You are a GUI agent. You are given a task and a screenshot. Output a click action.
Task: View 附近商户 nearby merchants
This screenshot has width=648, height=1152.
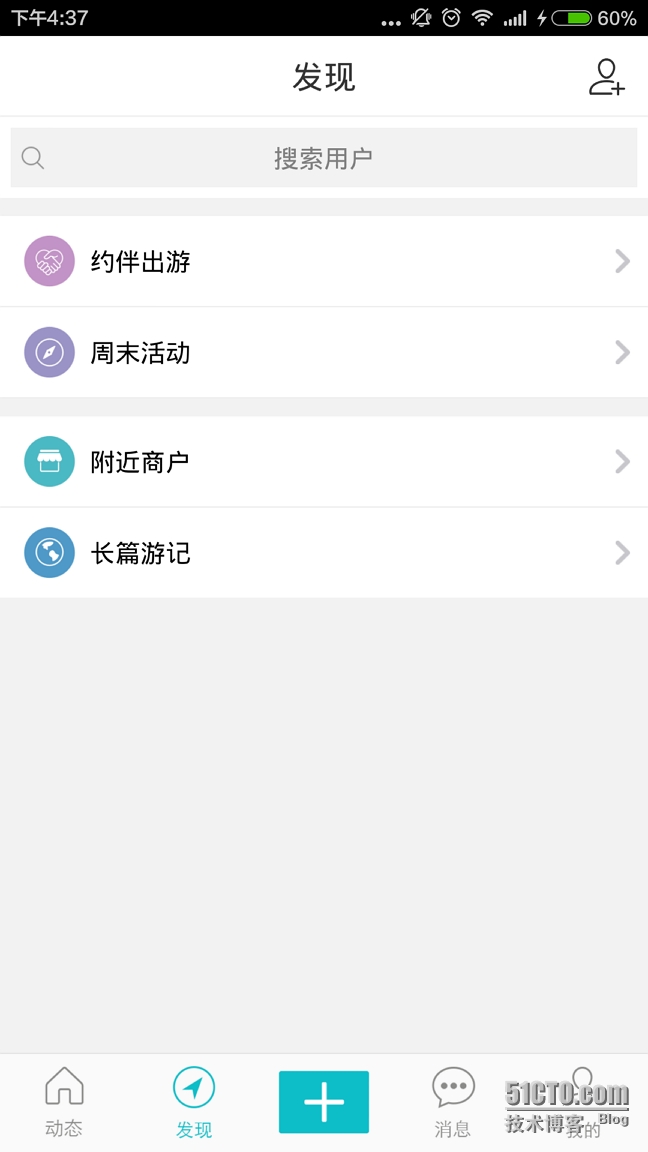point(324,462)
